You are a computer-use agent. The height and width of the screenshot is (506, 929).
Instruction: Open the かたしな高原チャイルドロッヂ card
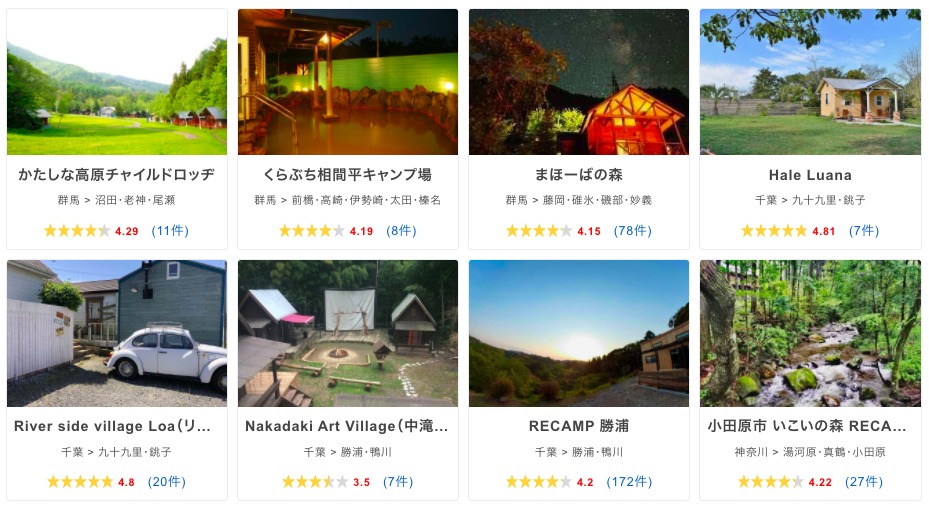pos(116,174)
